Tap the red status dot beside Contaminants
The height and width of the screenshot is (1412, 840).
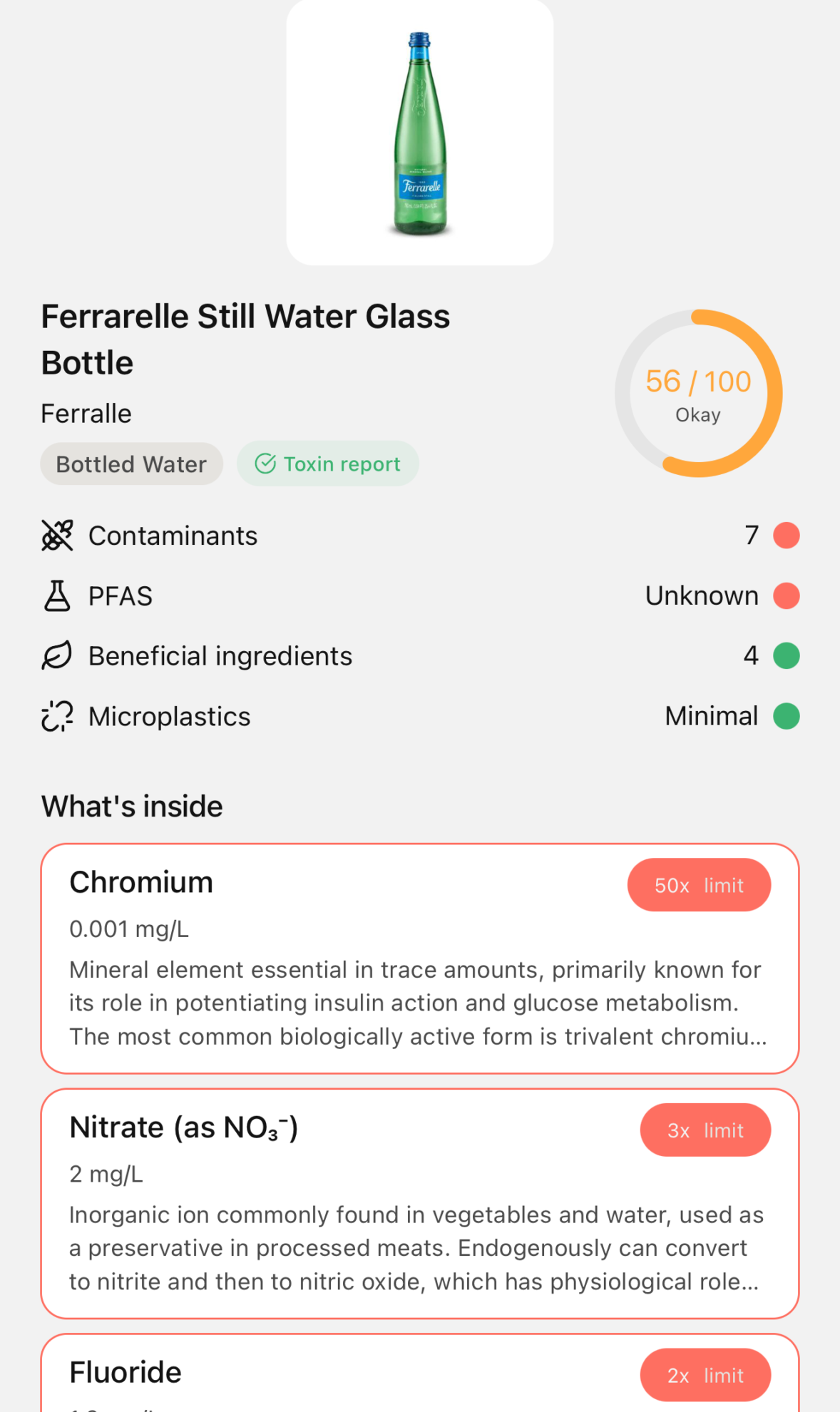[786, 536]
